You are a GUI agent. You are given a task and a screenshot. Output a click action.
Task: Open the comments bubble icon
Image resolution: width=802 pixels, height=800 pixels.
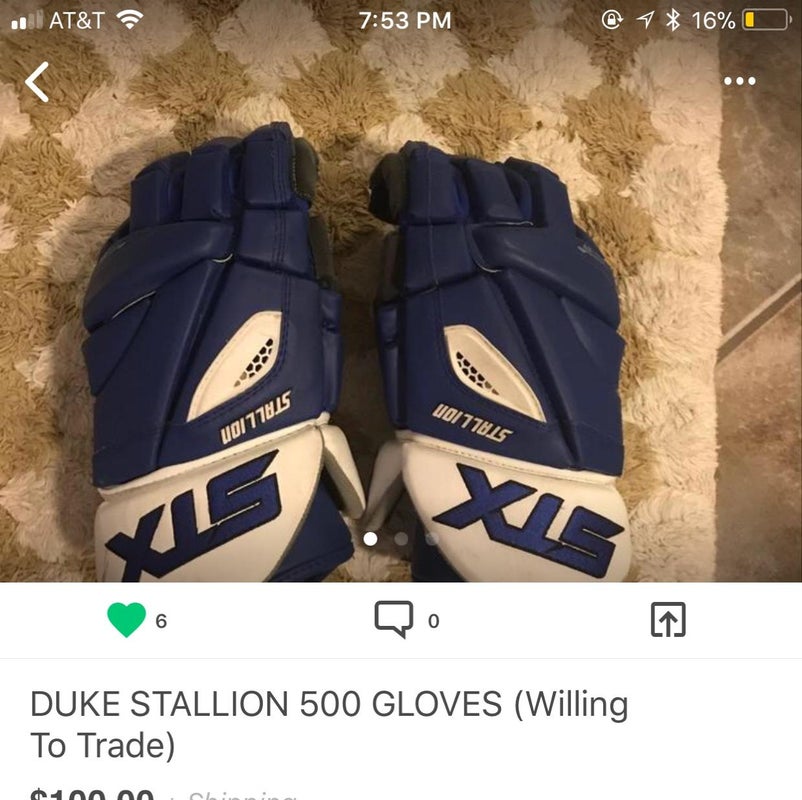pyautogui.click(x=393, y=620)
